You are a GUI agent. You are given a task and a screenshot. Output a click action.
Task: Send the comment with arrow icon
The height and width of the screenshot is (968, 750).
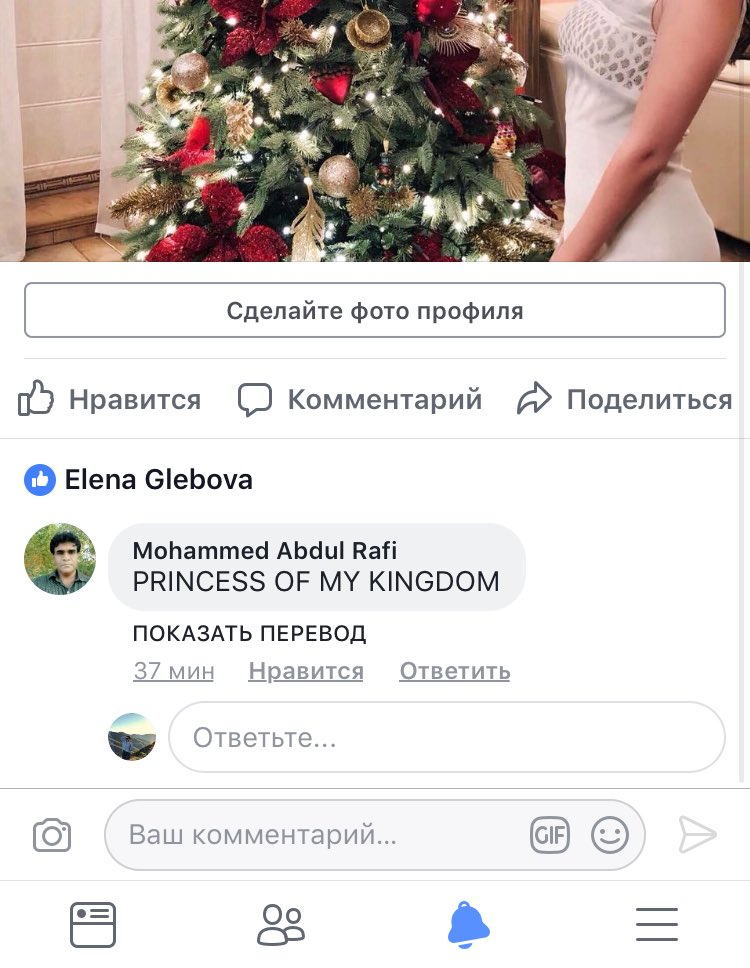(697, 835)
